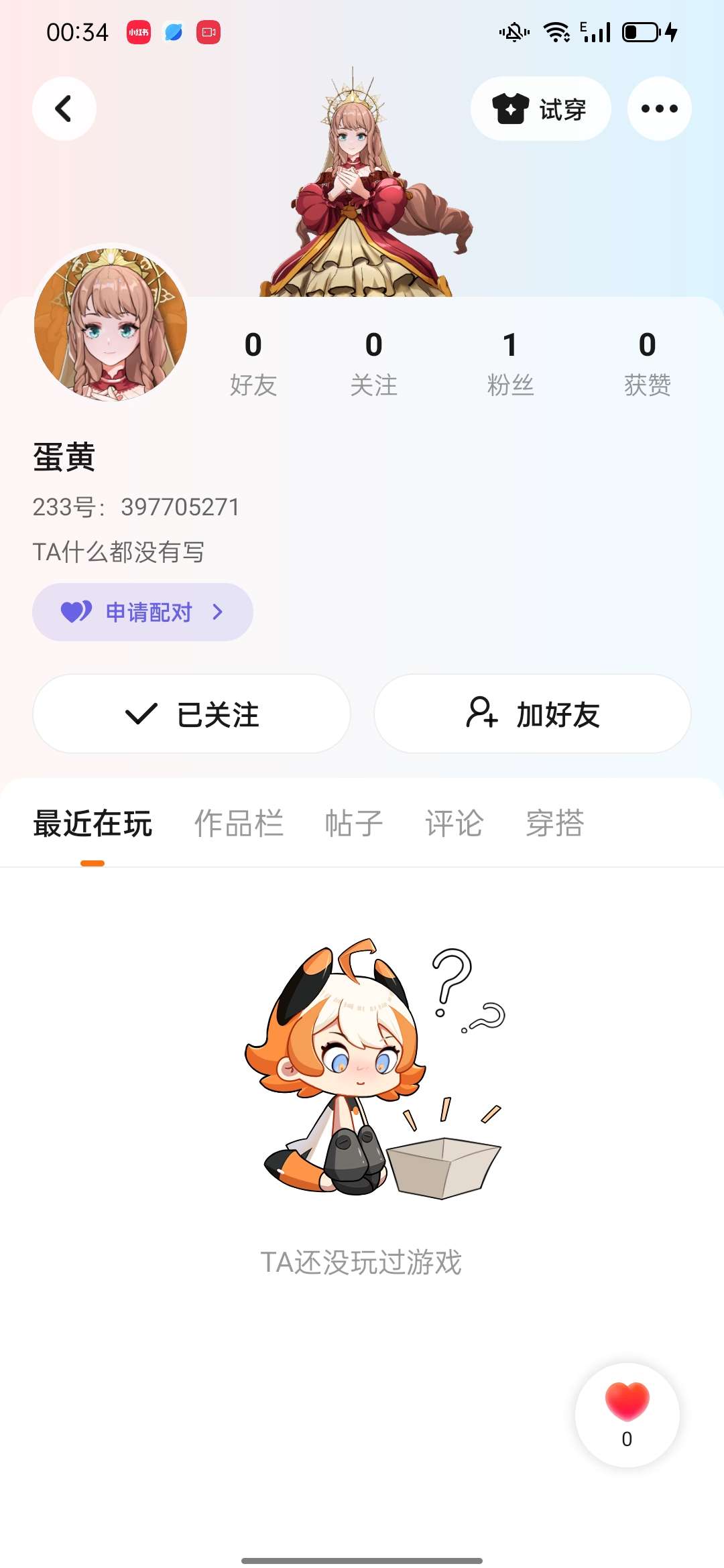Open 蛋黄's profile avatar
The width and height of the screenshot is (724, 1568).
111,324
